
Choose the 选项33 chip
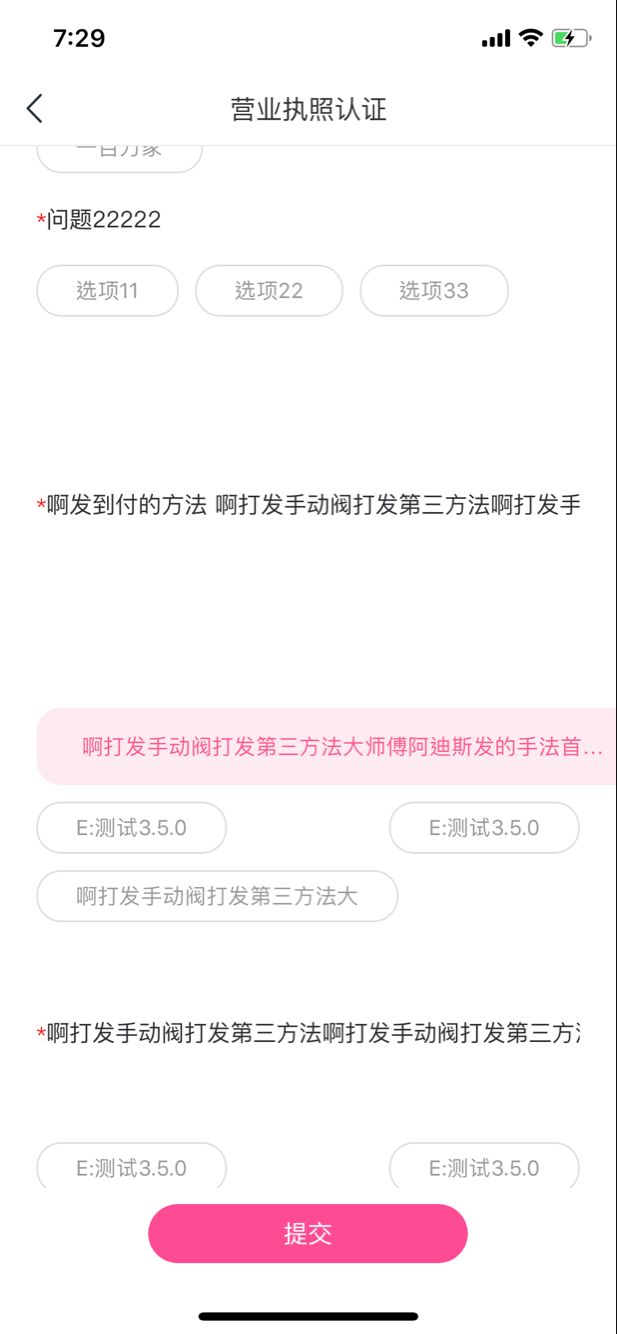pos(434,291)
